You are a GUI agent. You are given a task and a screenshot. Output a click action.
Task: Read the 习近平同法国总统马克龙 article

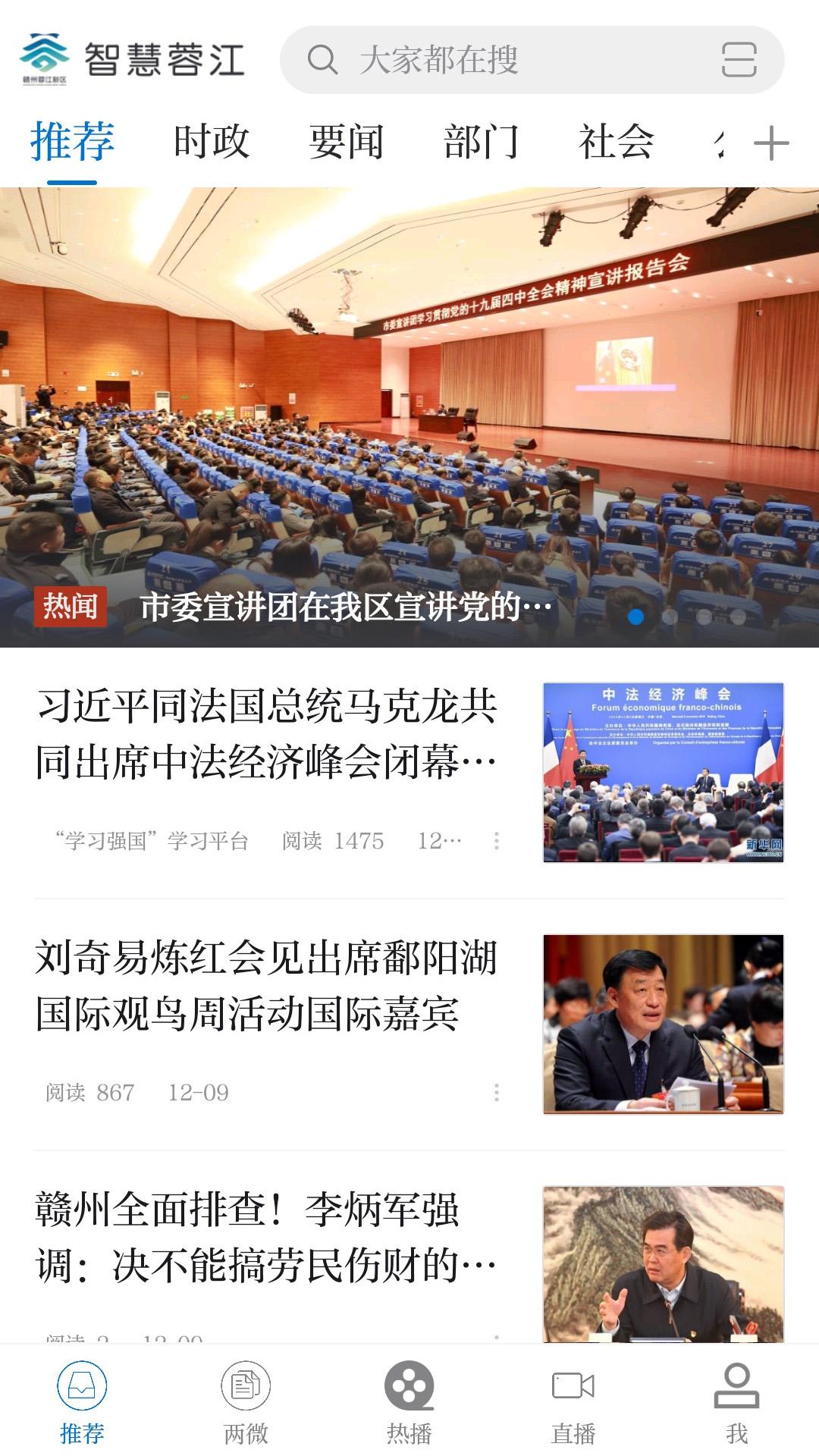coord(265,733)
